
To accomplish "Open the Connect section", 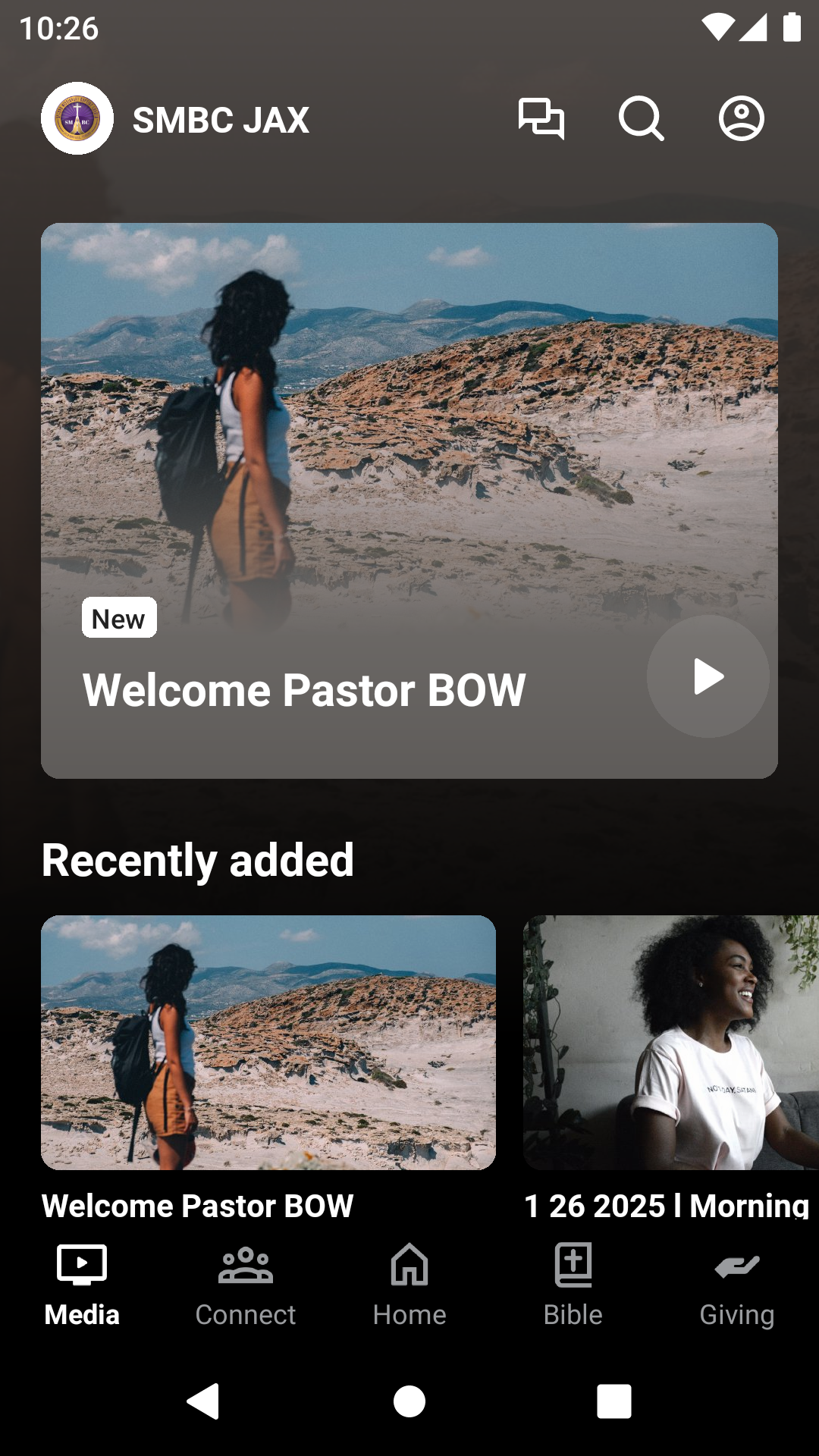I will 245,1285.
